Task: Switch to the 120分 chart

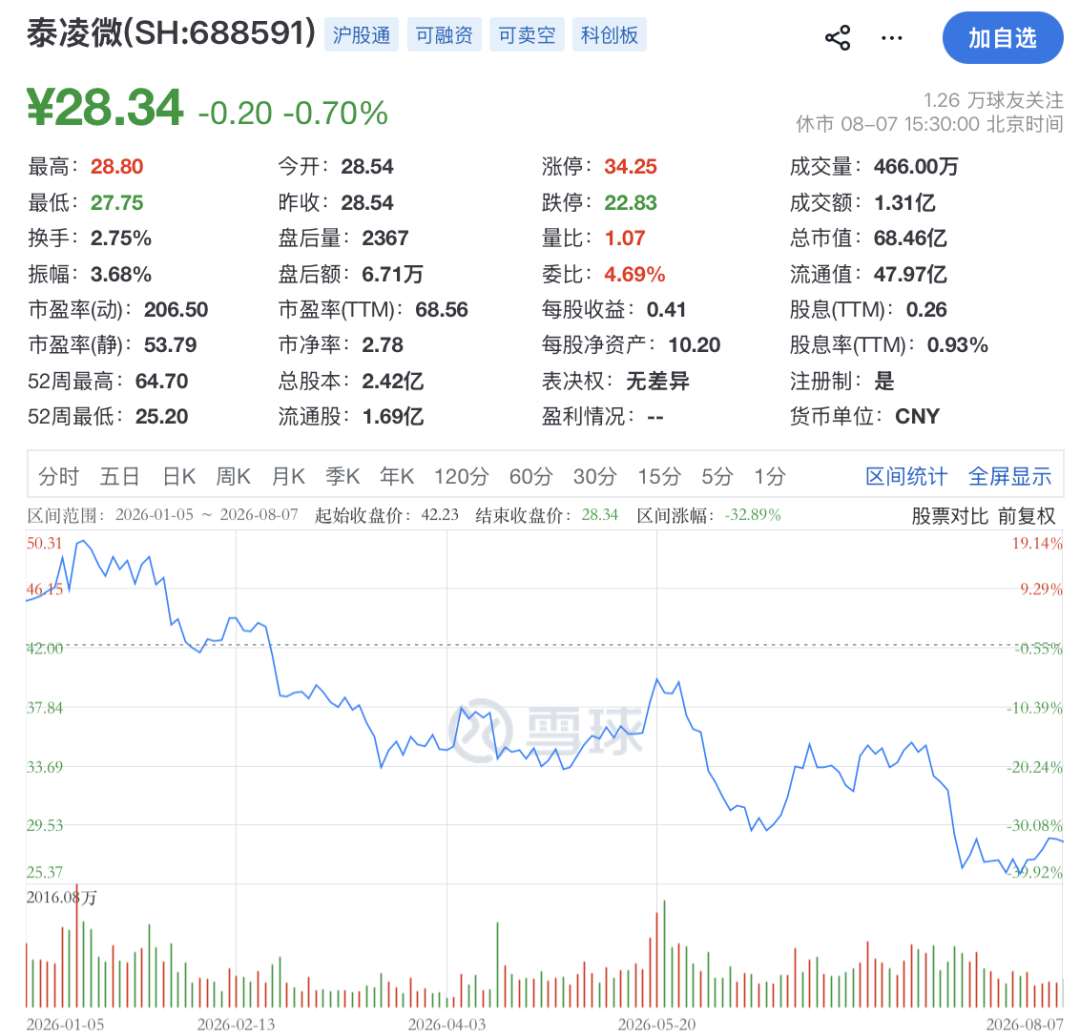Action: point(461,476)
